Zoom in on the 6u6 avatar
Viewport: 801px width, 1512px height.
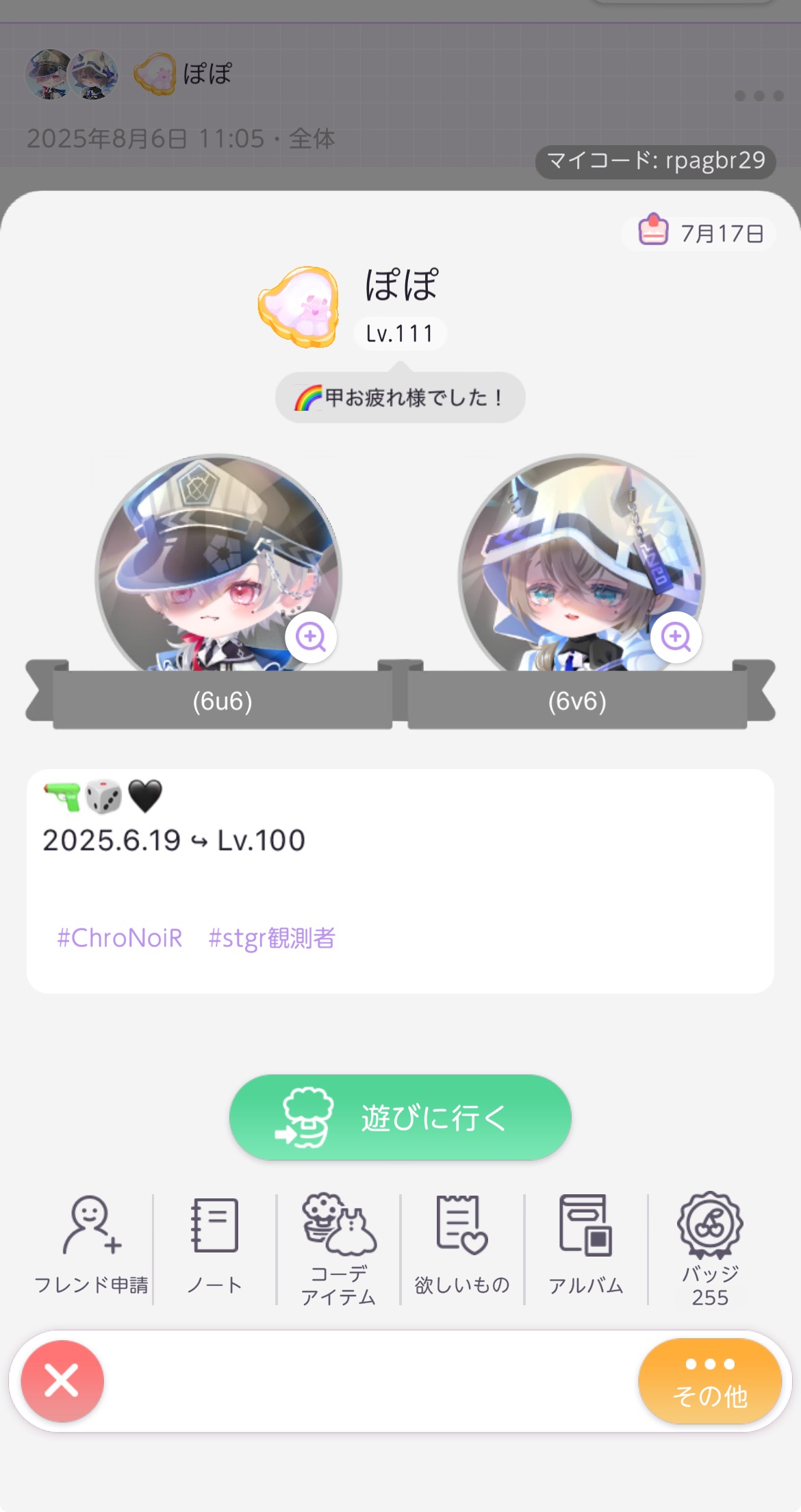(311, 638)
